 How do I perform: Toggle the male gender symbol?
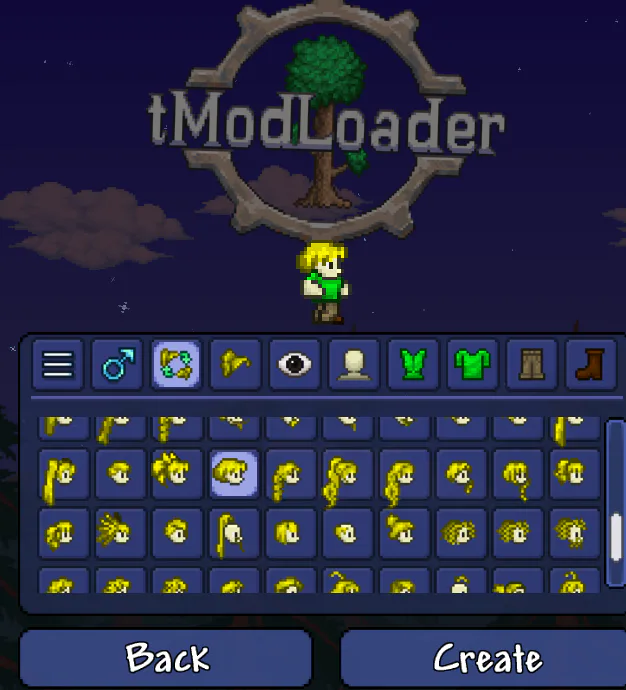[118, 365]
